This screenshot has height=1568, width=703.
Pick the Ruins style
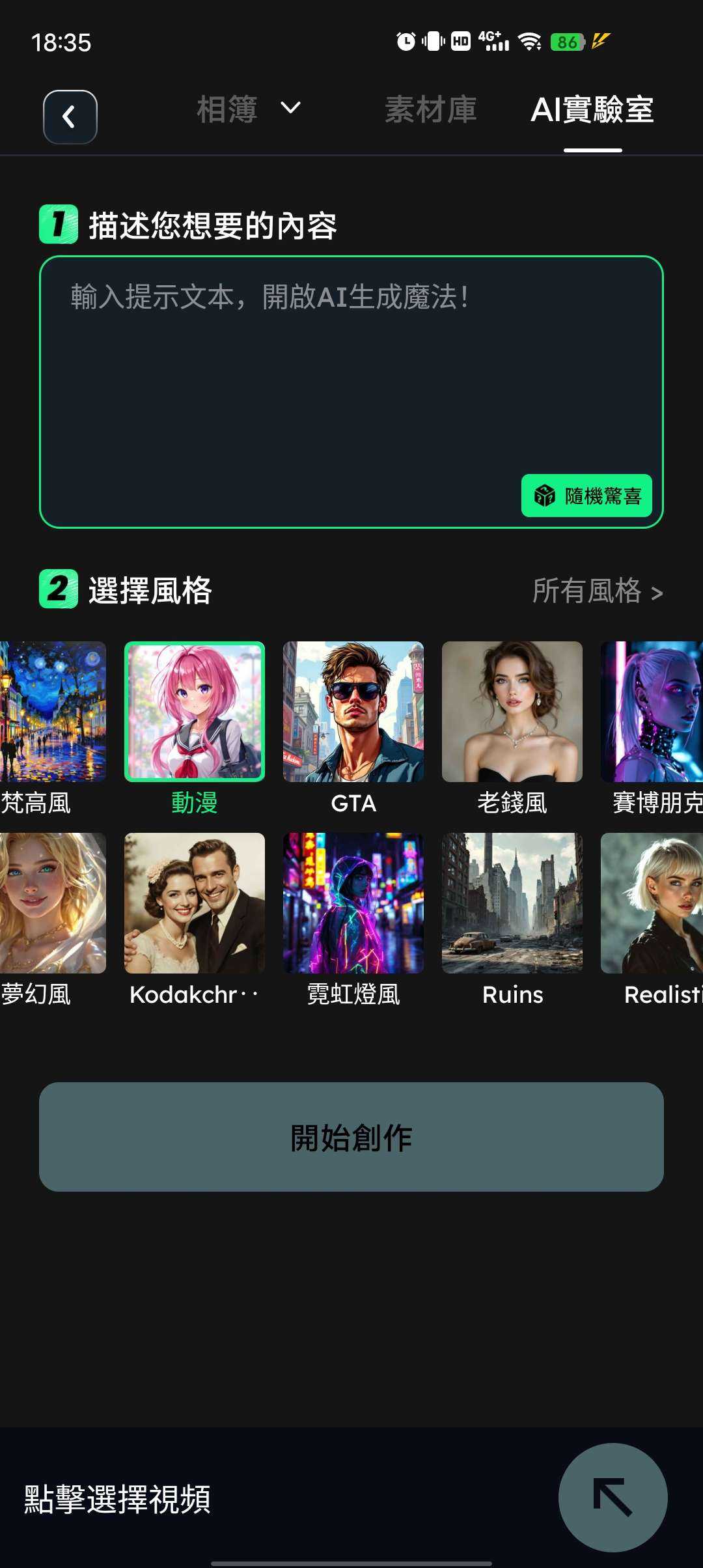coord(512,904)
